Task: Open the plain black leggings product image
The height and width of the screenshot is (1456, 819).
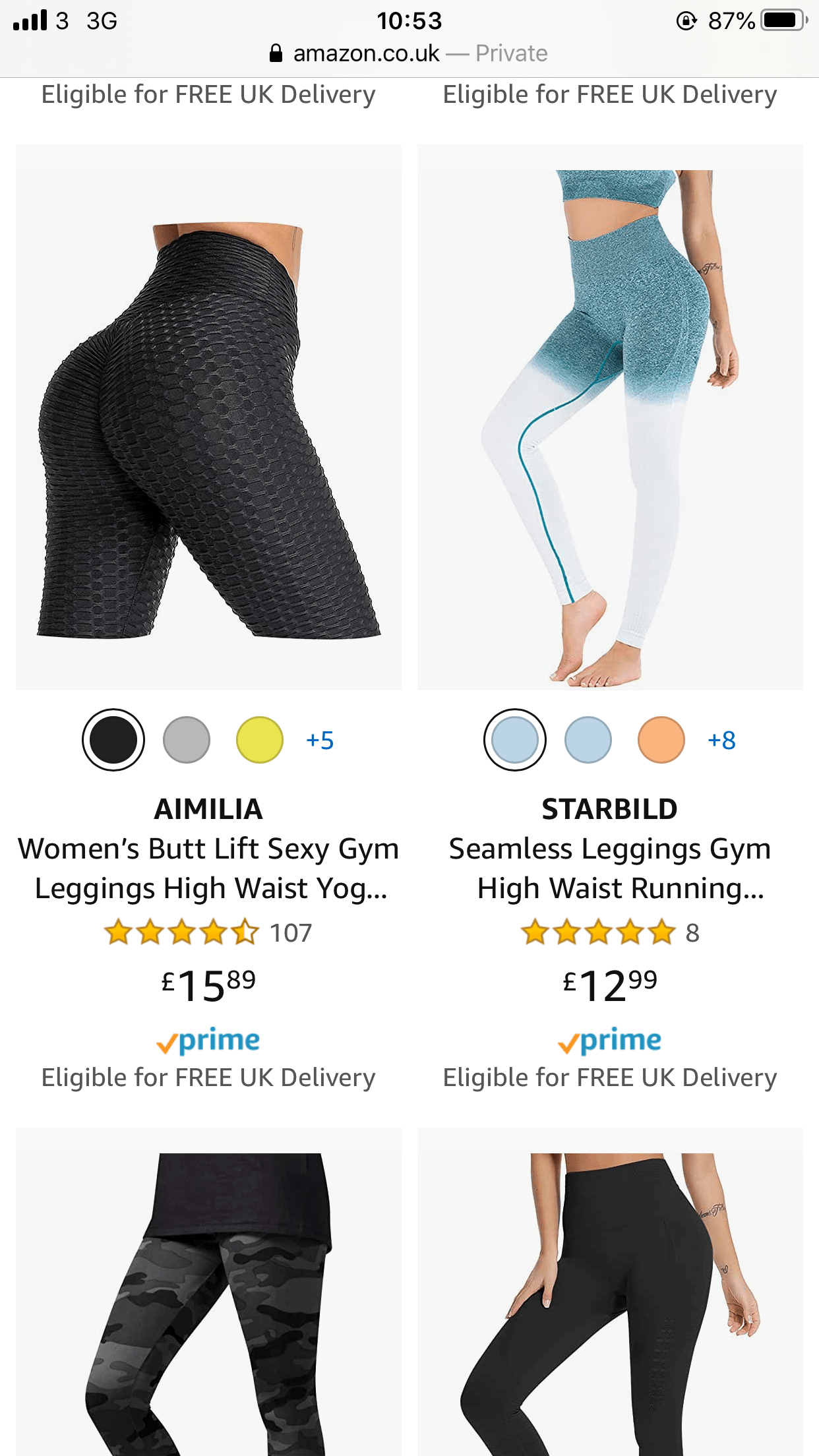Action: click(x=610, y=1292)
